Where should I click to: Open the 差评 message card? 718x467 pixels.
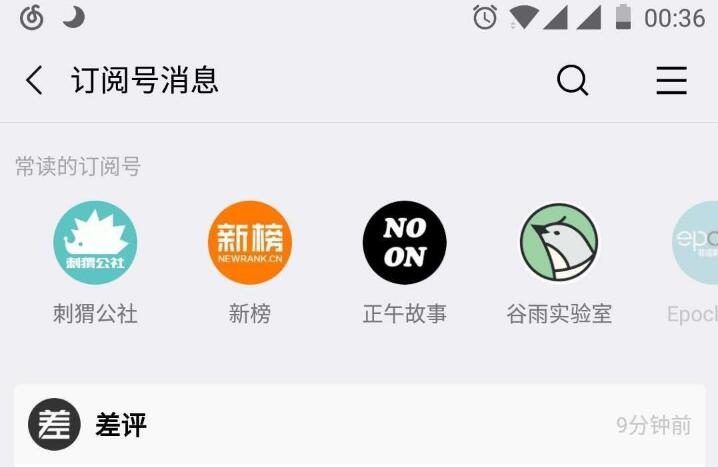coord(359,426)
